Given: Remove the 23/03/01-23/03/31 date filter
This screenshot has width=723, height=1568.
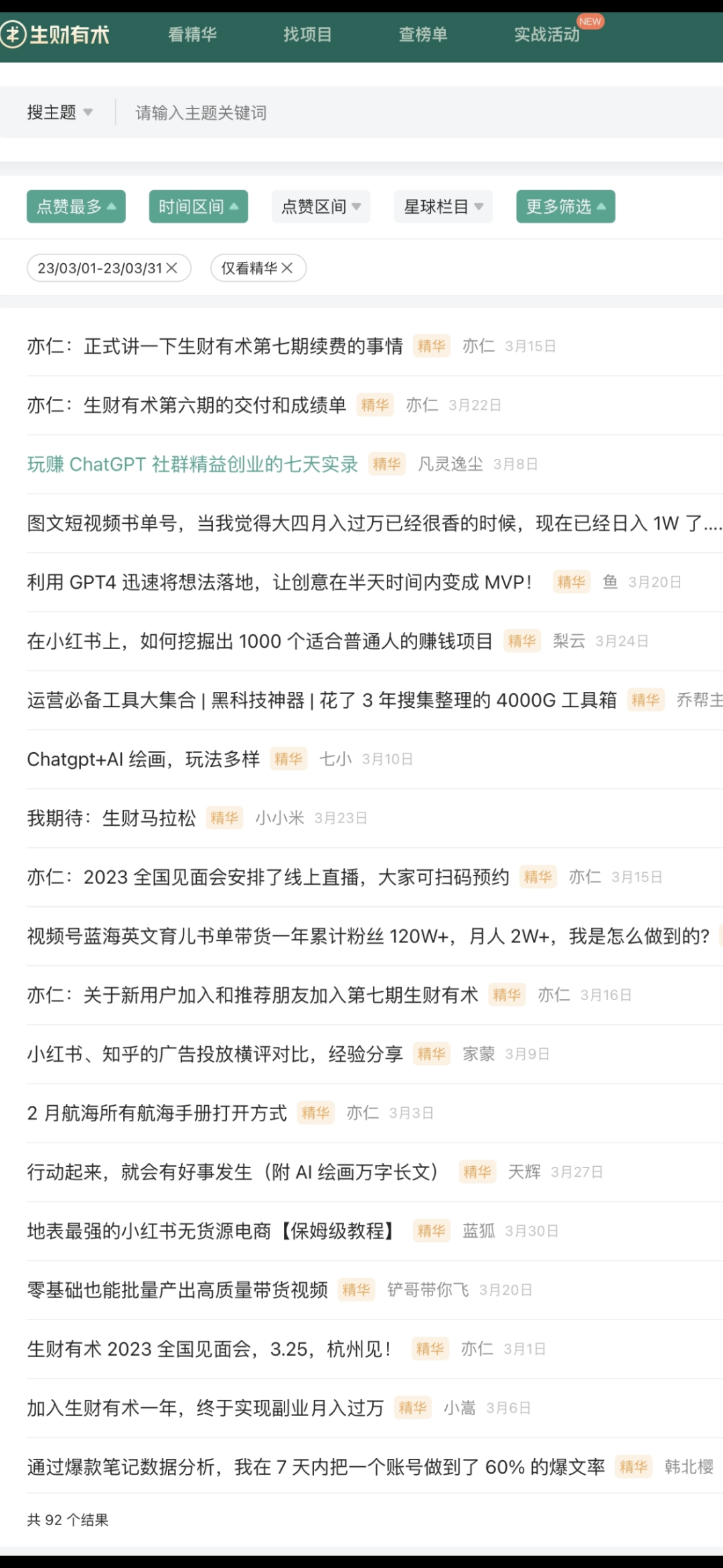Looking at the screenshot, I should click(x=172, y=268).
